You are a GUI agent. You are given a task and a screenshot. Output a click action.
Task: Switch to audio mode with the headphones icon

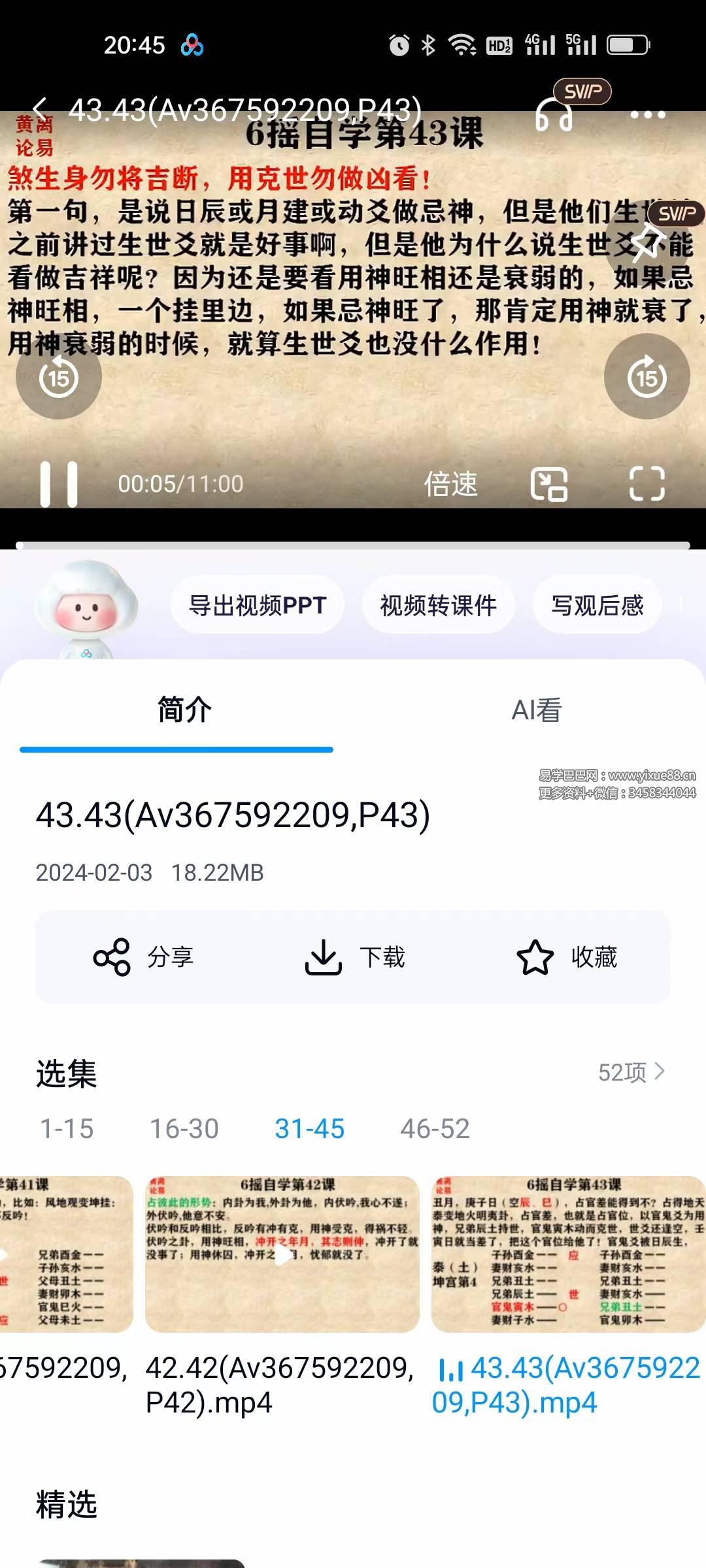pyautogui.click(x=554, y=115)
